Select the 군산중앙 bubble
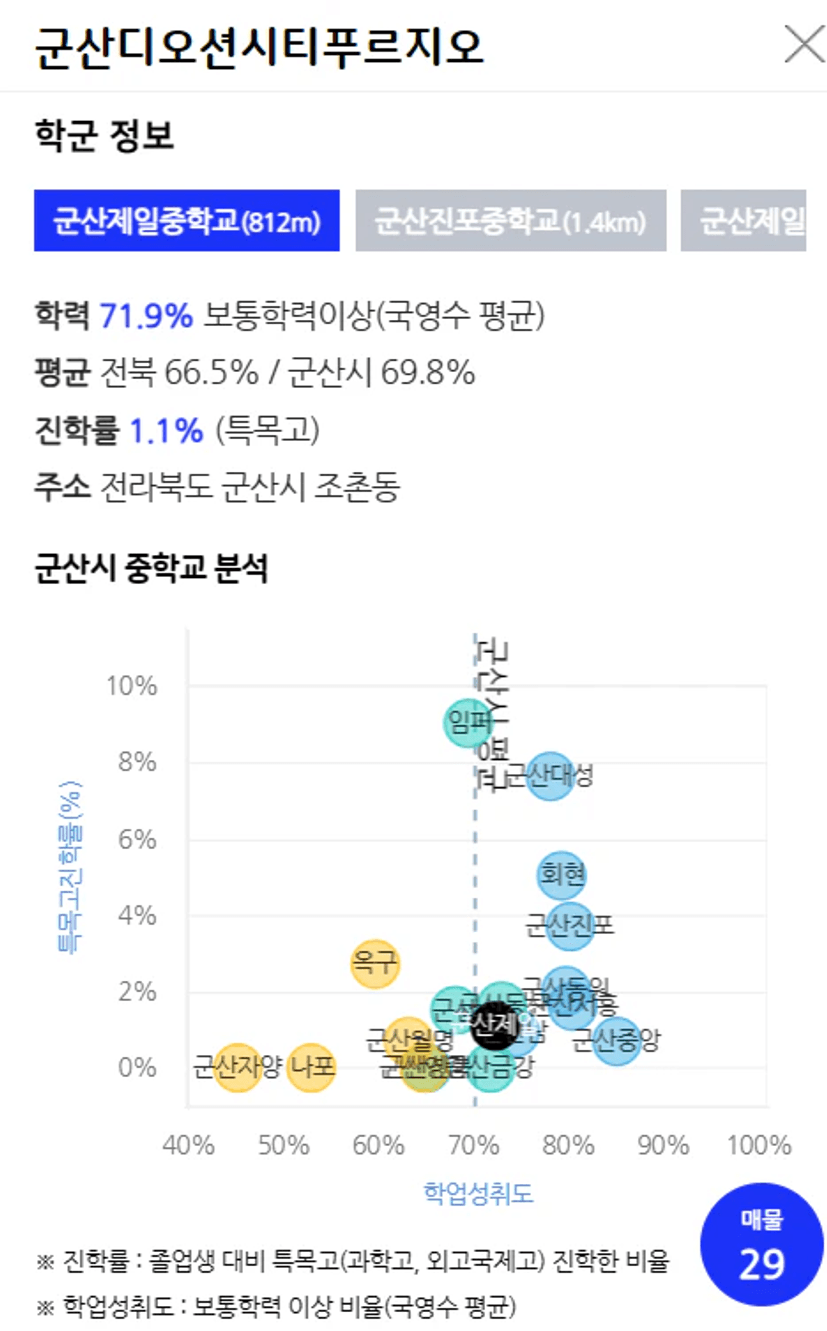 coord(616,1041)
